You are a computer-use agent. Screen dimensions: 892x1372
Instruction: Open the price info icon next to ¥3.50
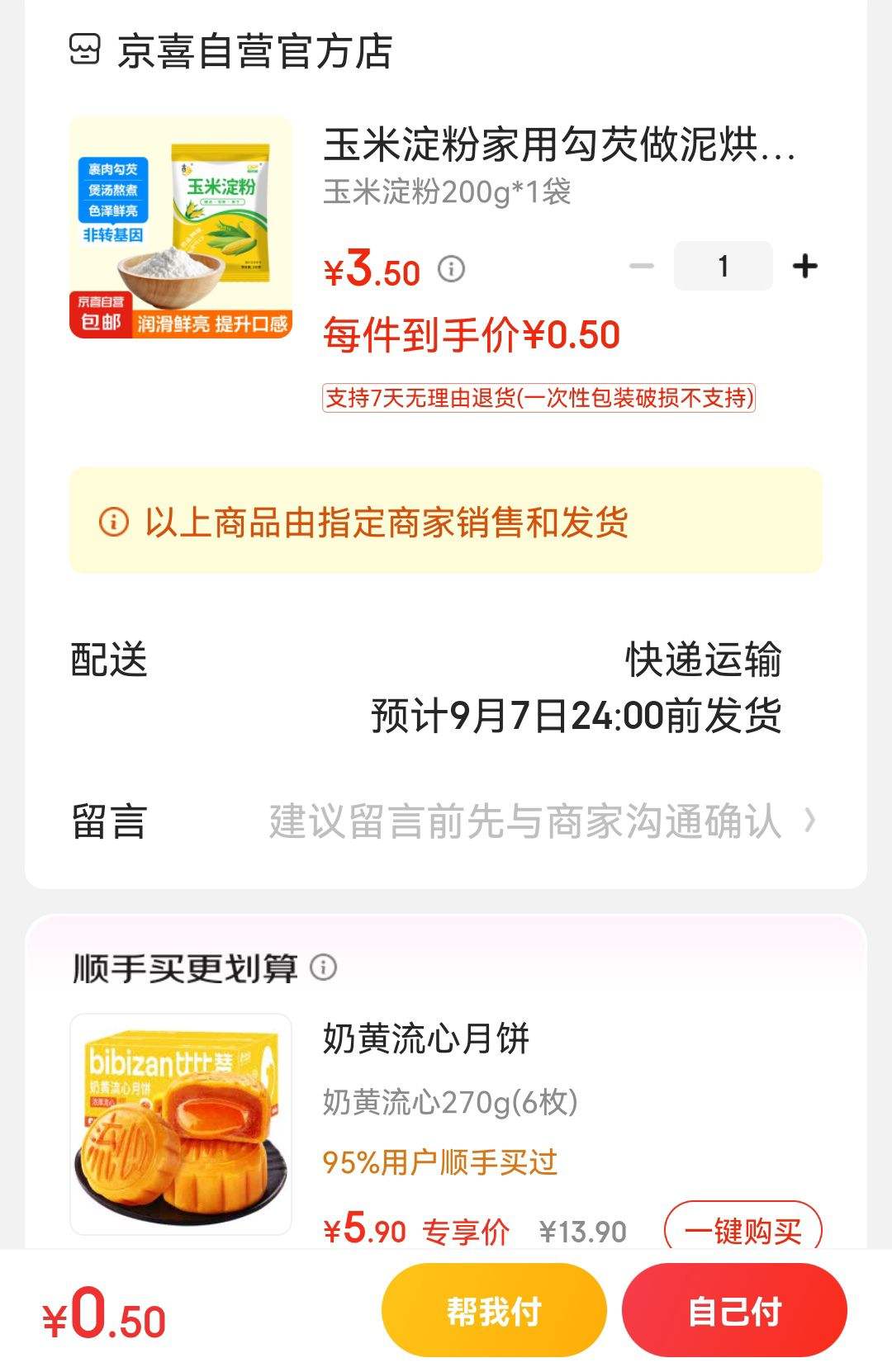click(450, 266)
